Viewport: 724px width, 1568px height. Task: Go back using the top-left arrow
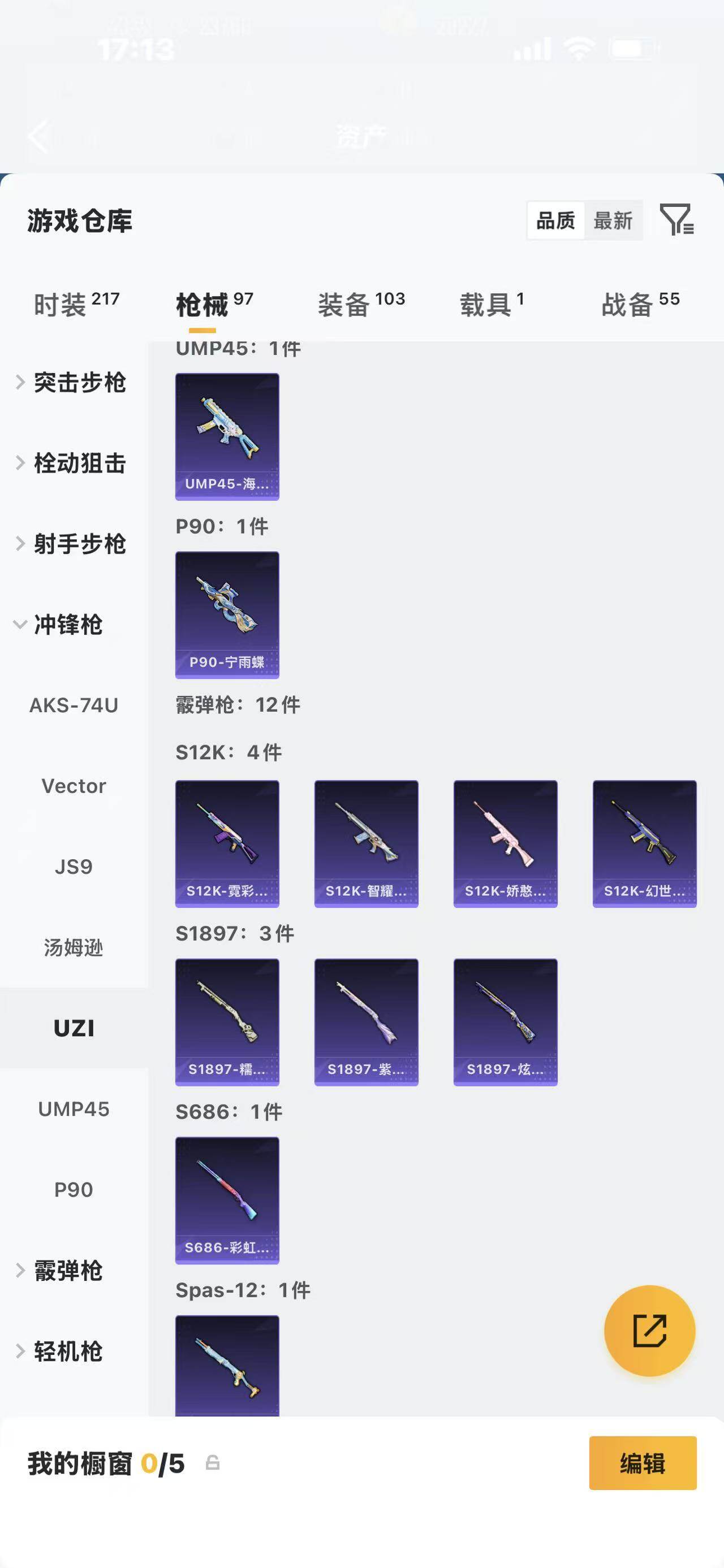point(38,136)
